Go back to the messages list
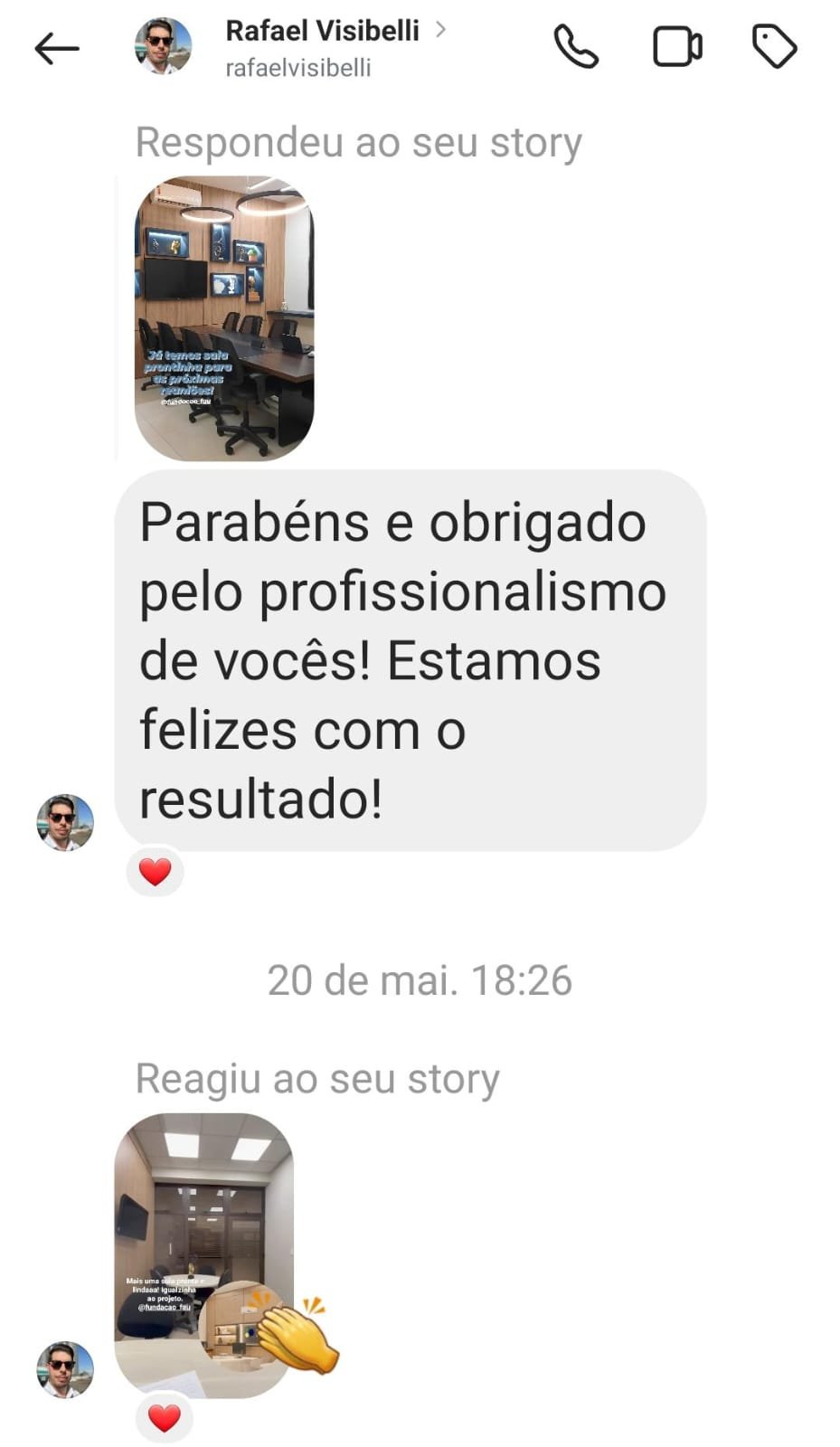Image resolution: width=840 pixels, height=1447 pixels. pyautogui.click(x=56, y=48)
